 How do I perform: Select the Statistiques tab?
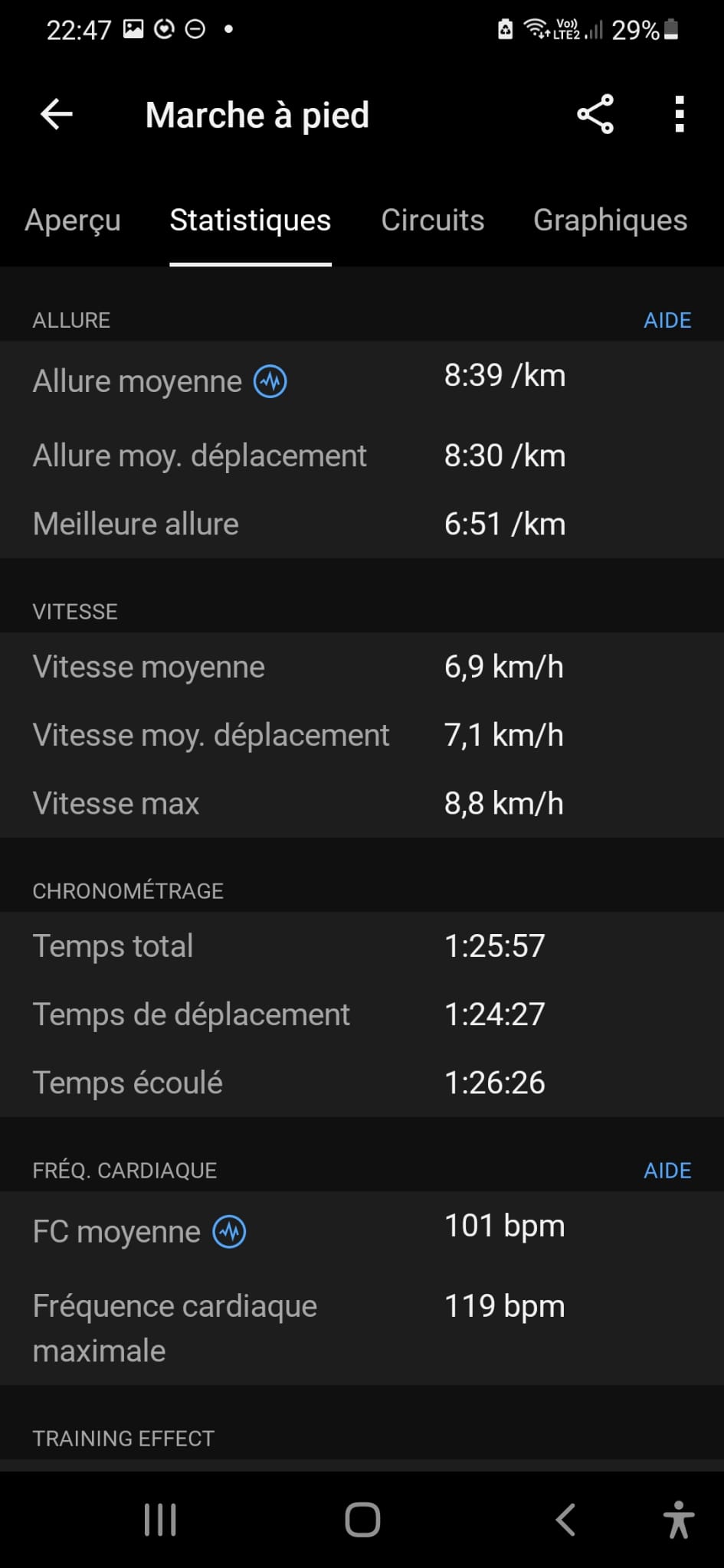point(251,220)
